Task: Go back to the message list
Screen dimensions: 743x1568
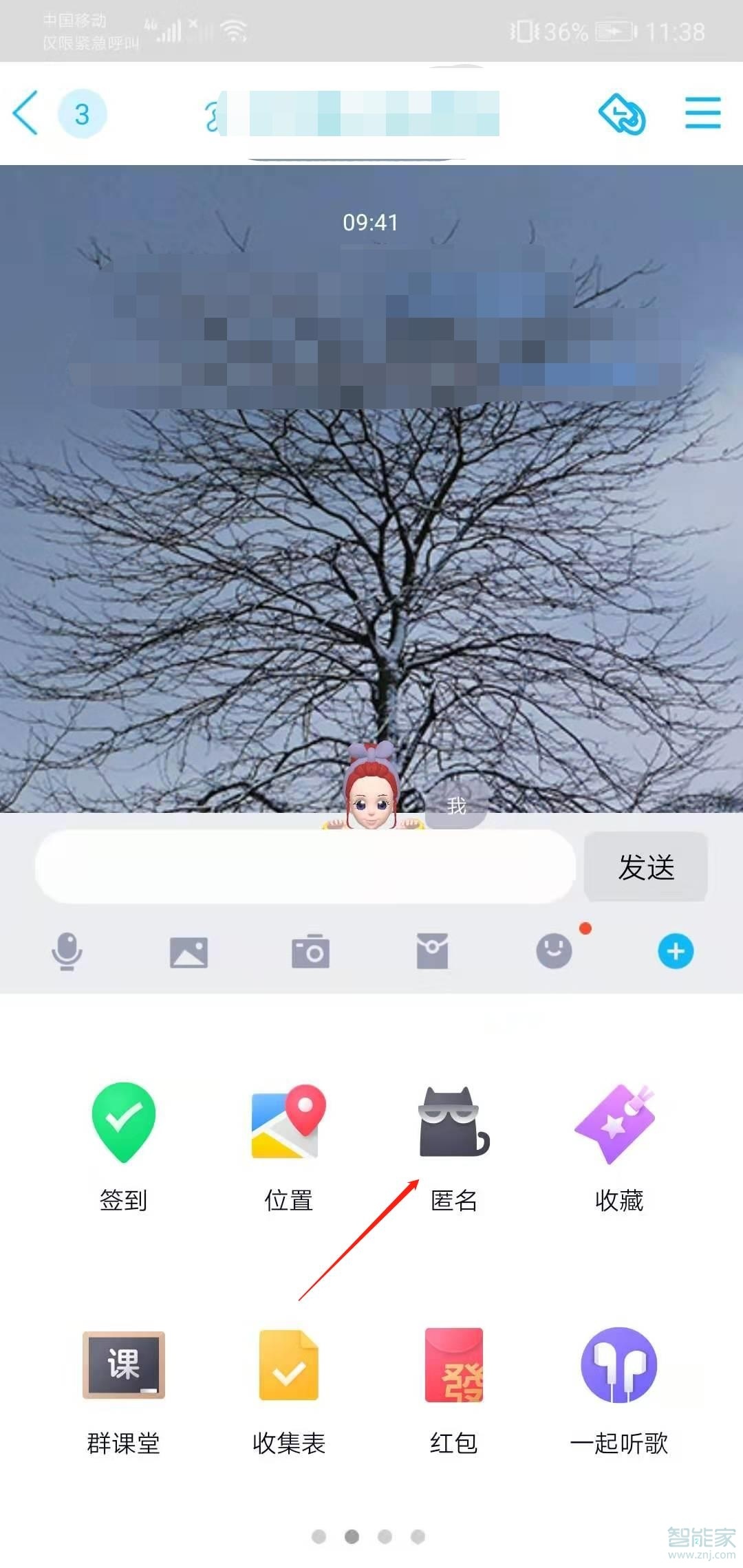Action: pos(26,113)
